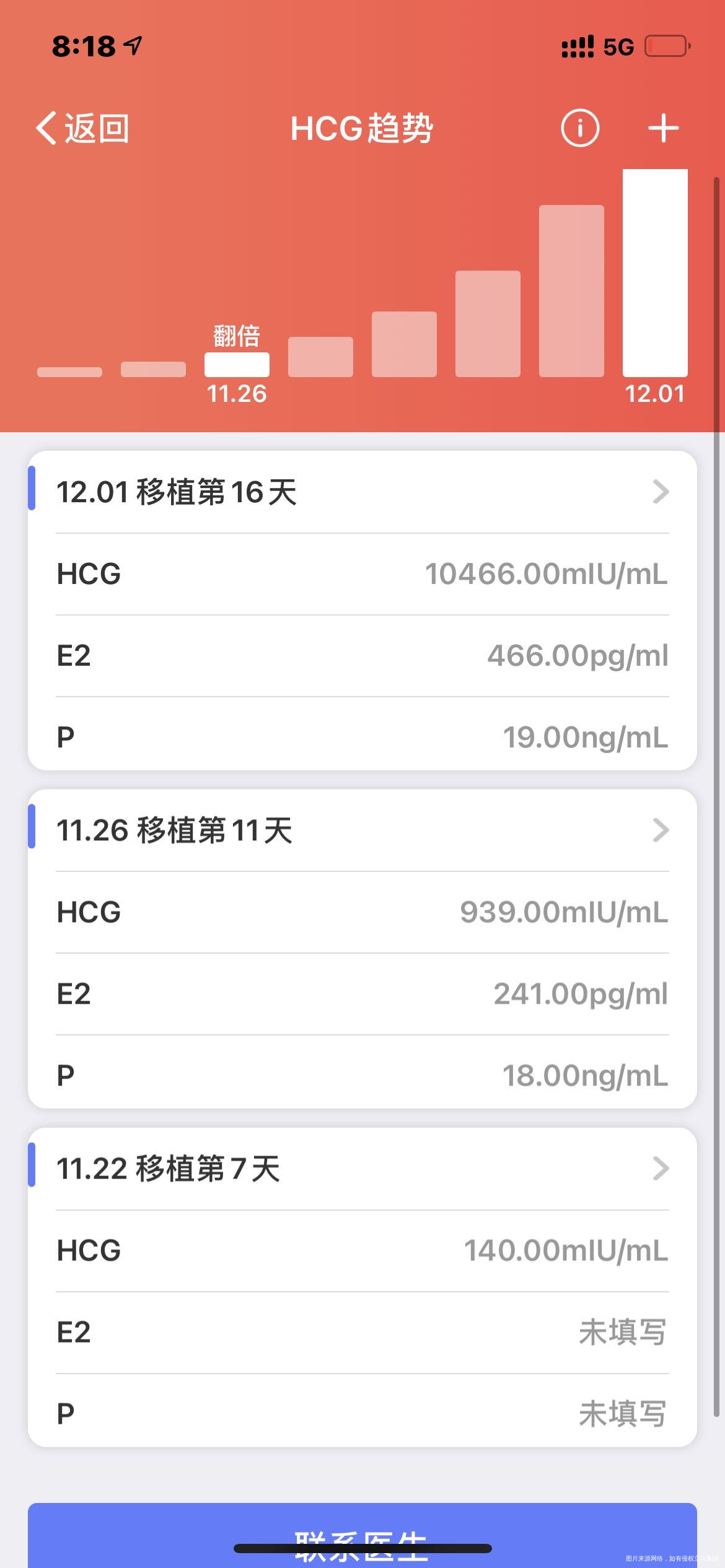
Task: Tap the location arrow icon in the status bar
Action: coord(133,46)
